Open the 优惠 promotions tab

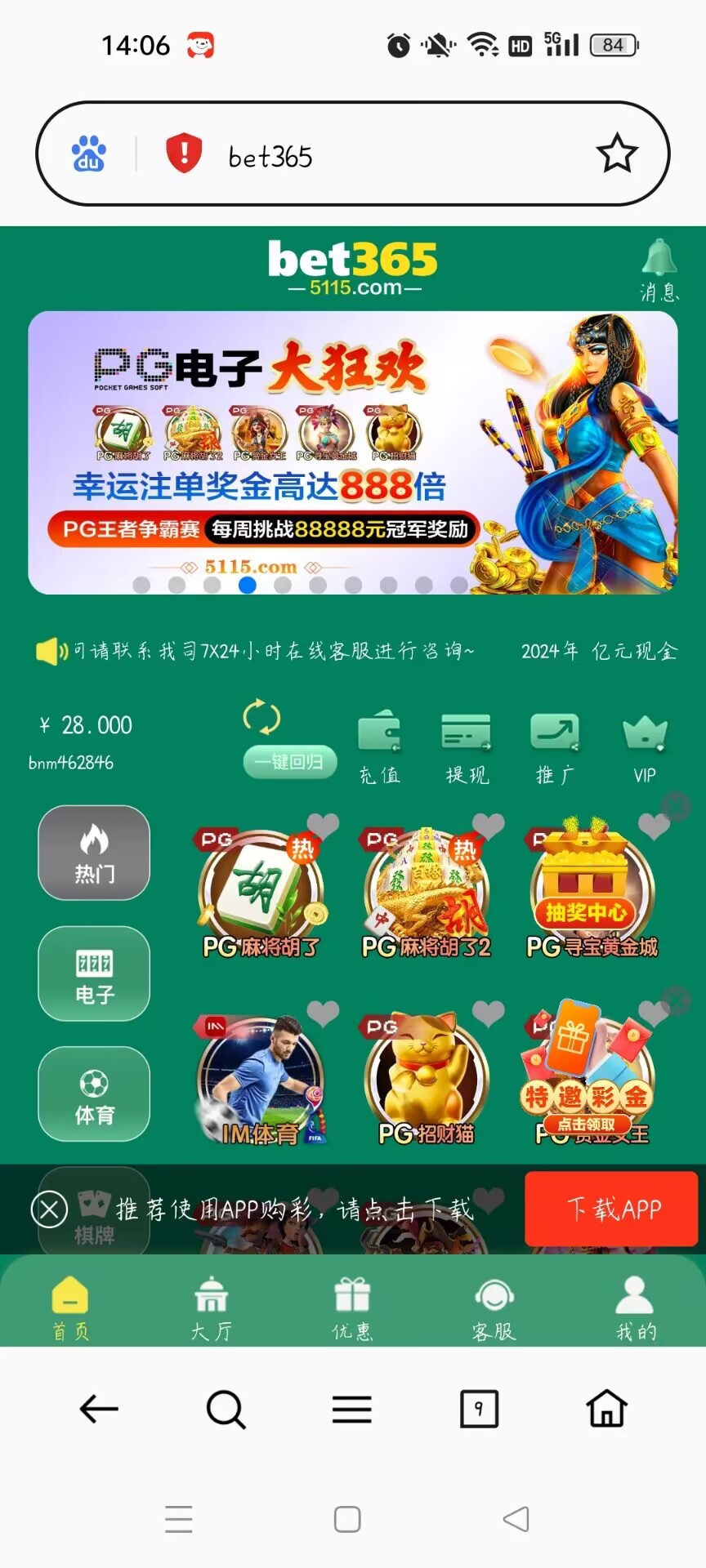click(352, 1308)
